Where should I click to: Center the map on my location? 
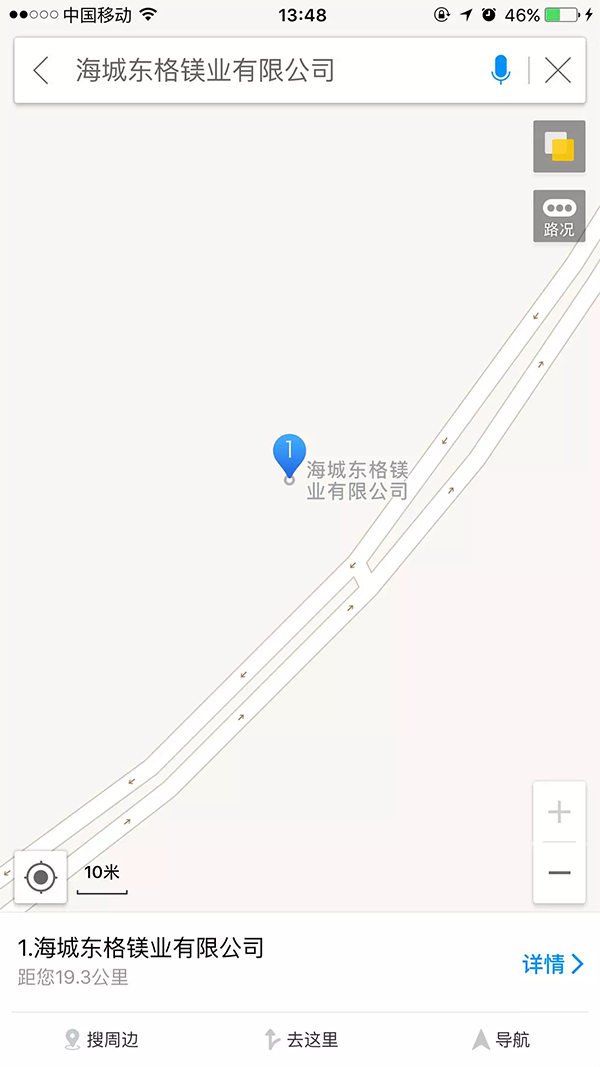point(41,877)
